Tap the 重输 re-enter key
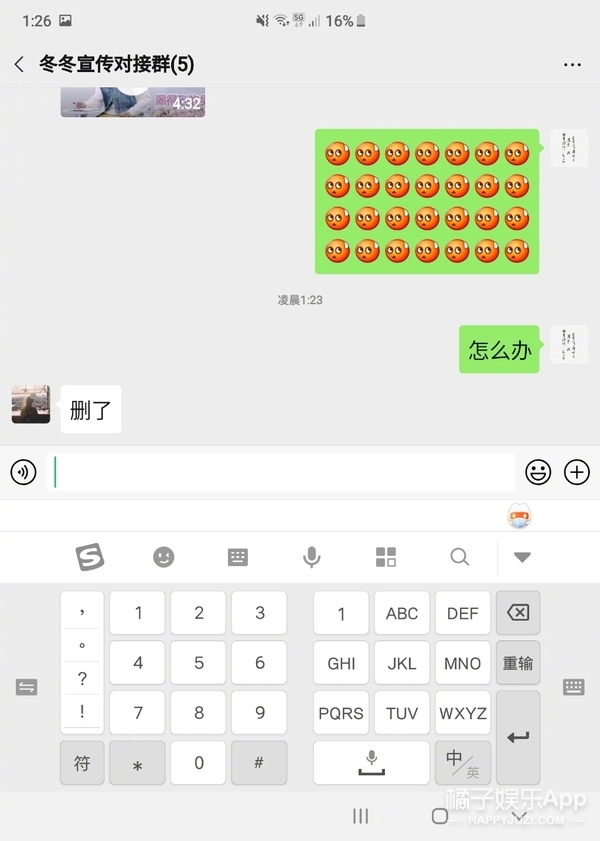 pos(518,663)
